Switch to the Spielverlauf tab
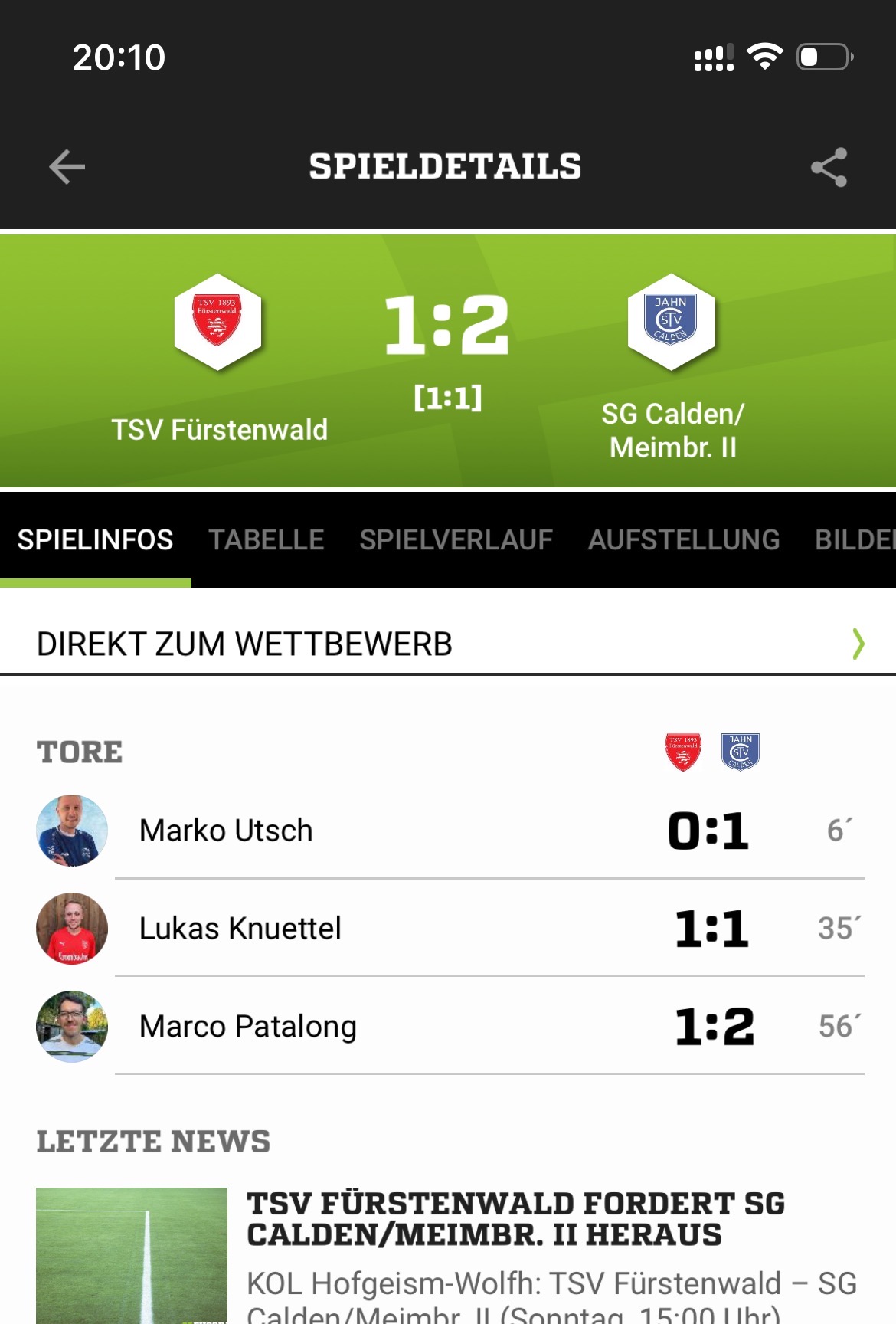 [456, 539]
